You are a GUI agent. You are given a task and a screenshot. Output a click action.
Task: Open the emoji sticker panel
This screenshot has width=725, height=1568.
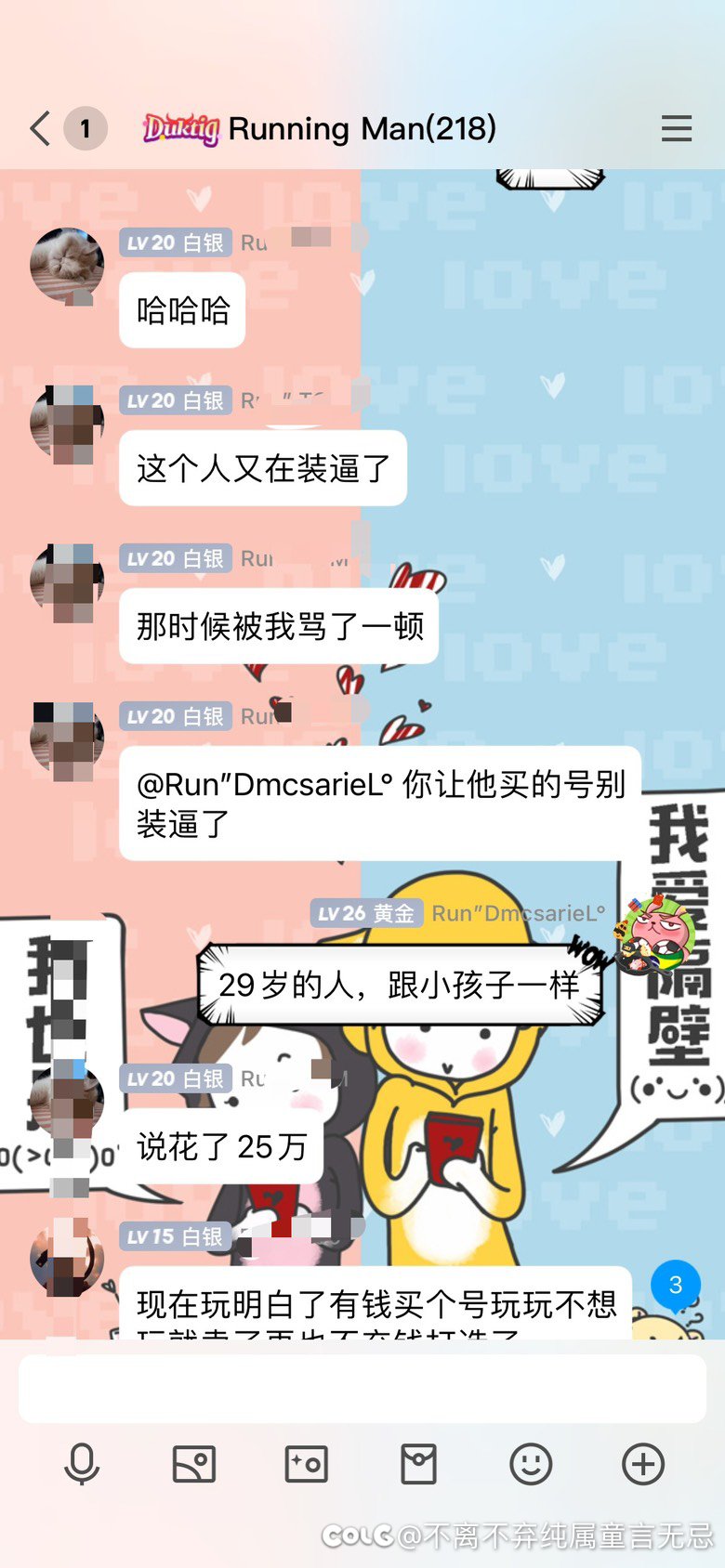[531, 1465]
